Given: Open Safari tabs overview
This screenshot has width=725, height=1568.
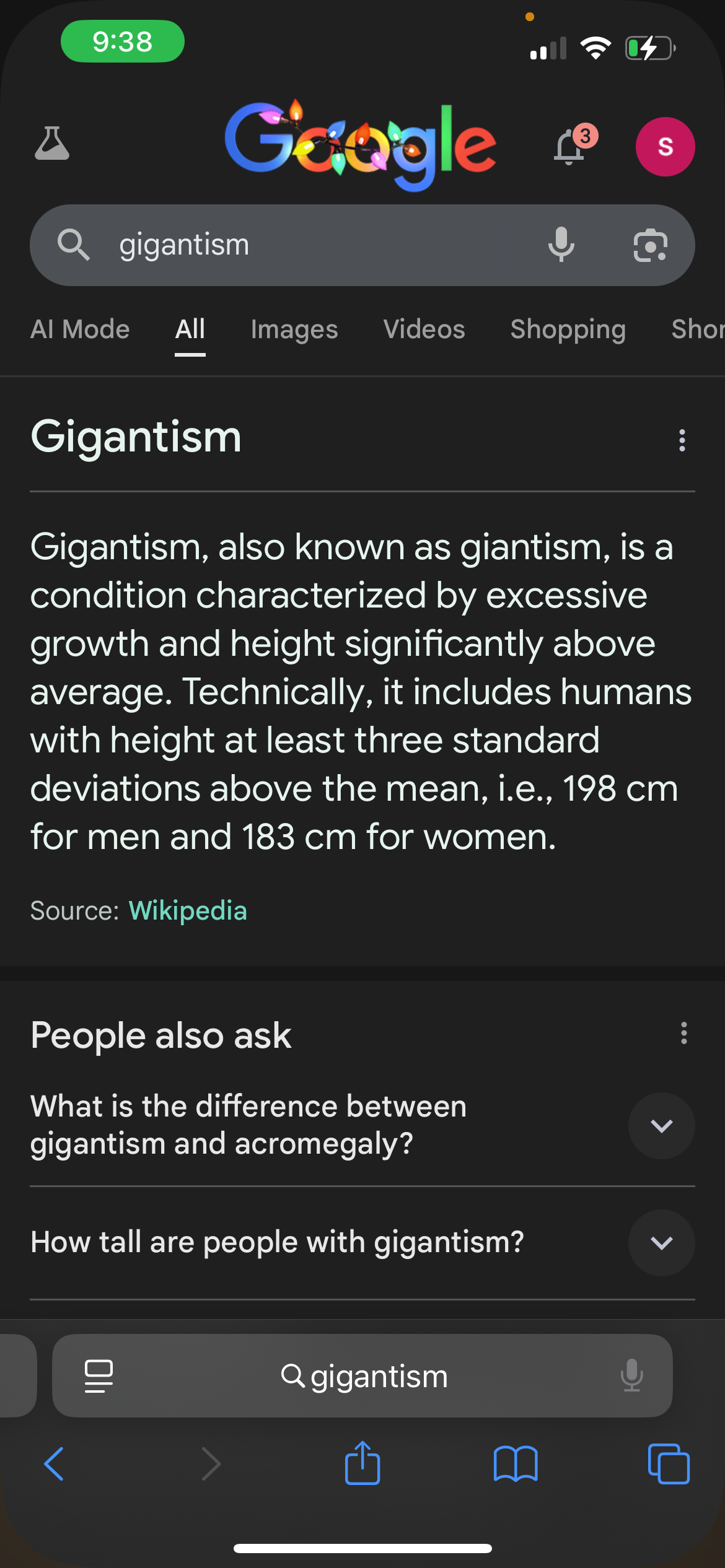Looking at the screenshot, I should click(669, 1464).
